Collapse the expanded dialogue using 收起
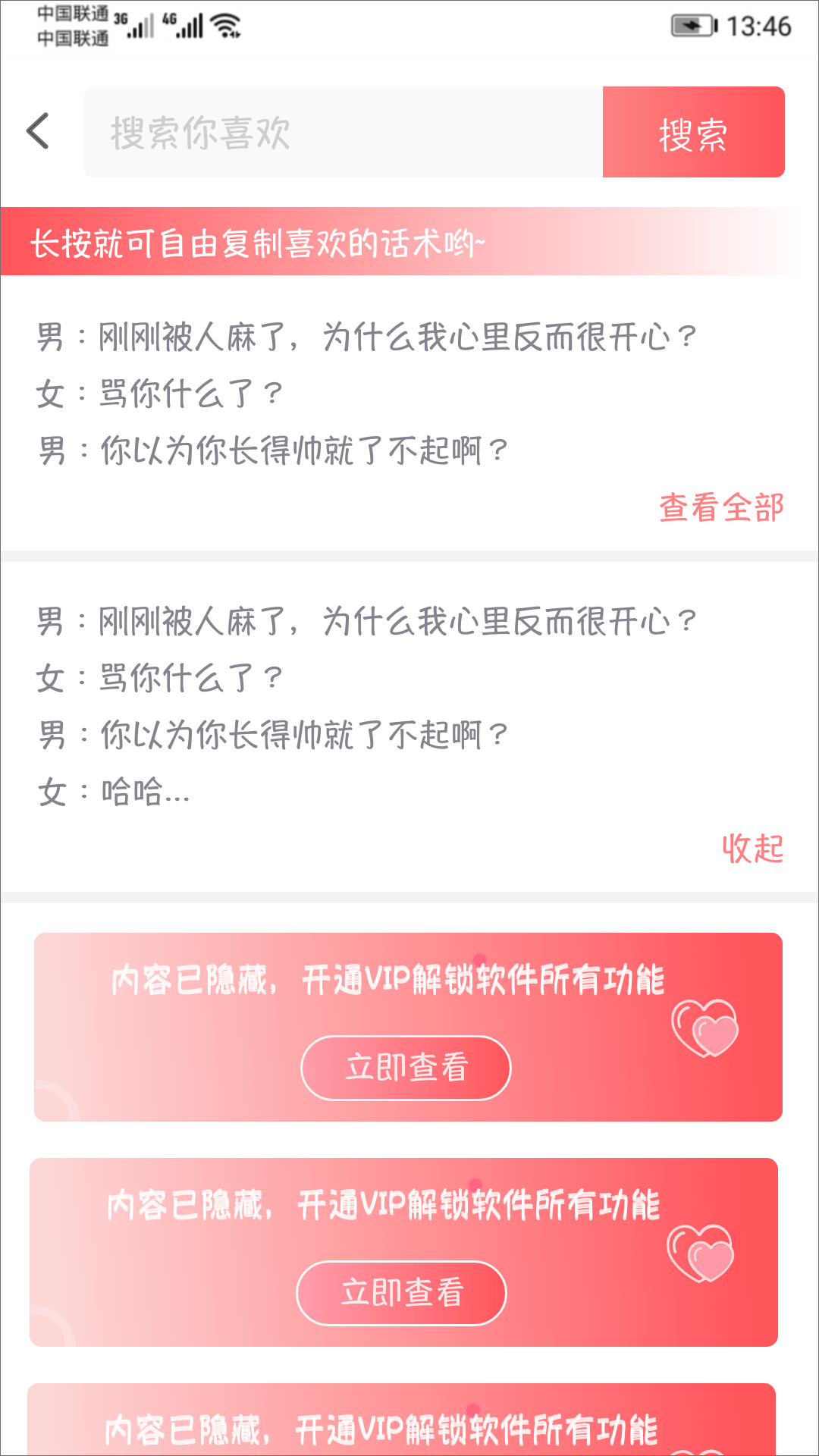Viewport: 819px width, 1456px height. tap(753, 849)
